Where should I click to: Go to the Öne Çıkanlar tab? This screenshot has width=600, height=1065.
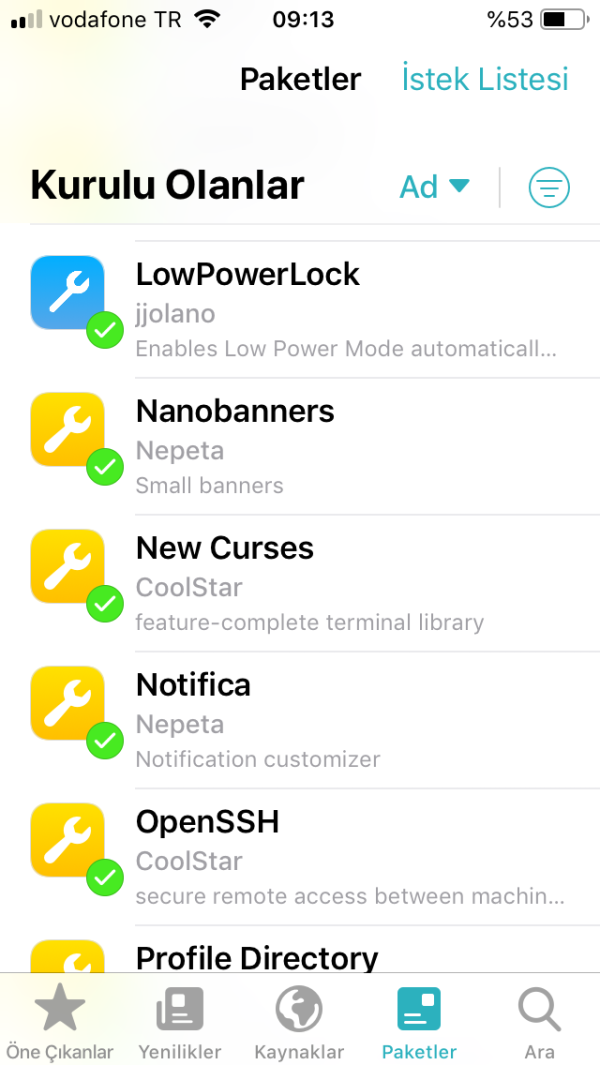(60, 1022)
